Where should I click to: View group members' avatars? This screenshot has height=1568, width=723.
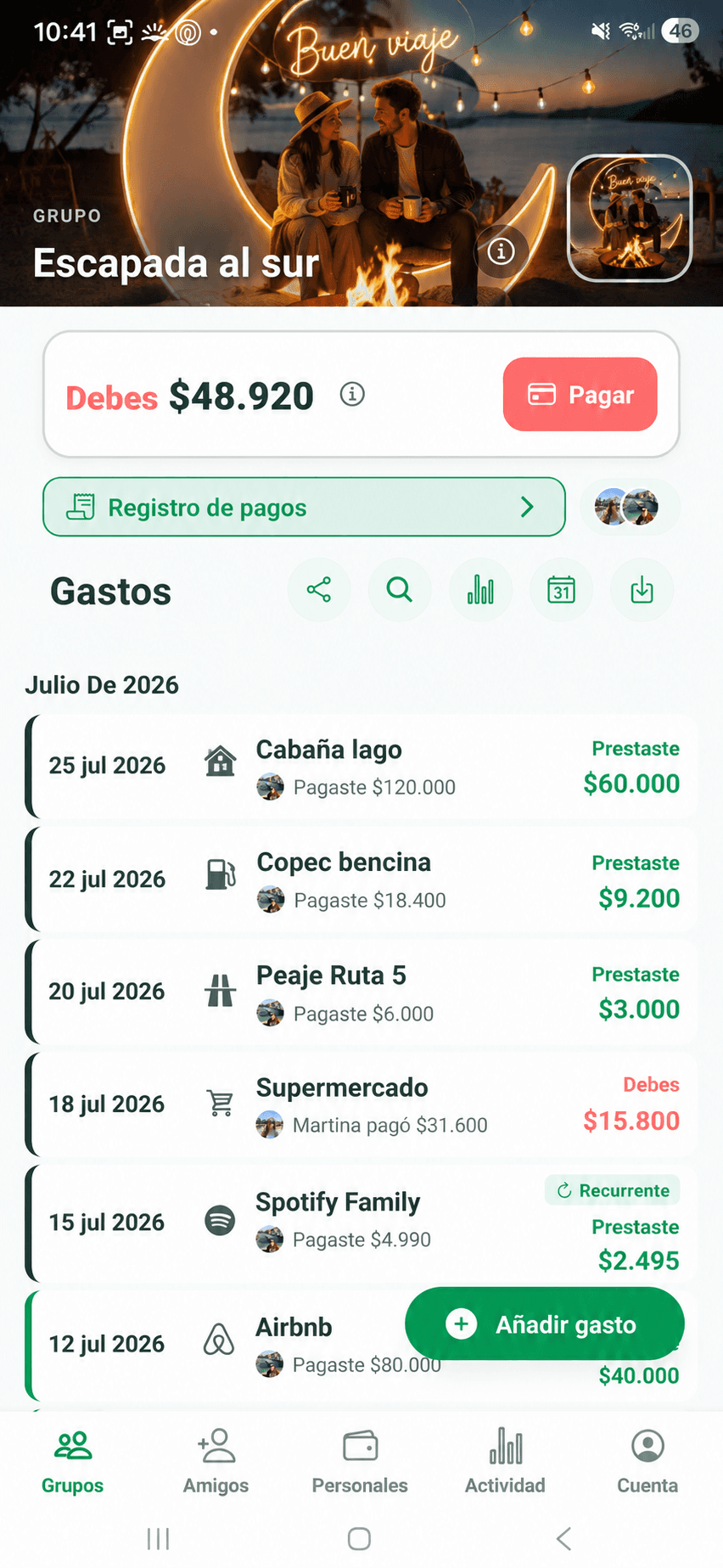pyautogui.click(x=630, y=507)
